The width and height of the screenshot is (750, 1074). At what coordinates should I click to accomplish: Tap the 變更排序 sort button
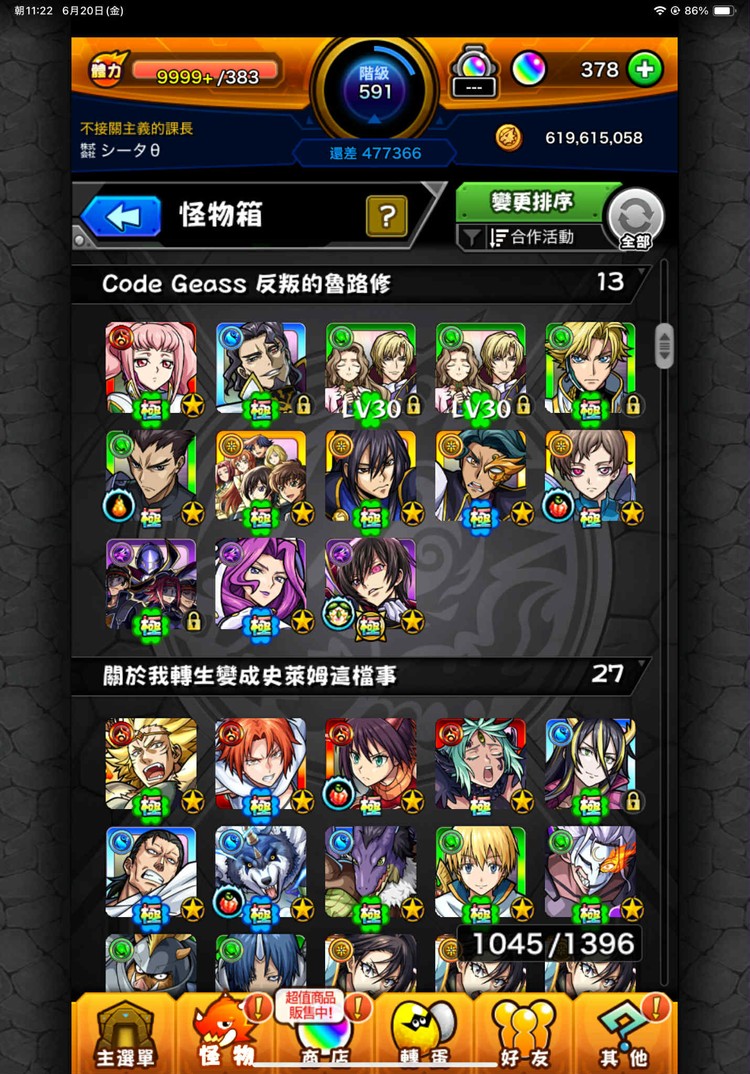(x=531, y=201)
